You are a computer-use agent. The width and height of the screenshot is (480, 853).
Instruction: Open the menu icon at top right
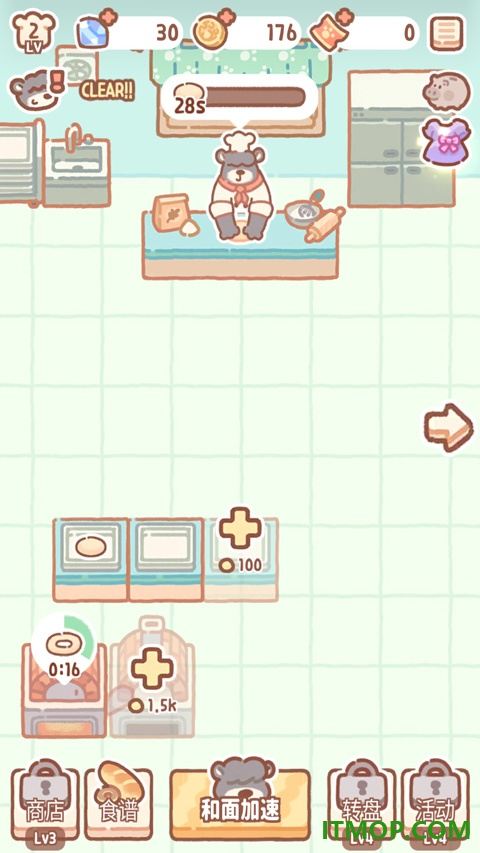coord(447,33)
